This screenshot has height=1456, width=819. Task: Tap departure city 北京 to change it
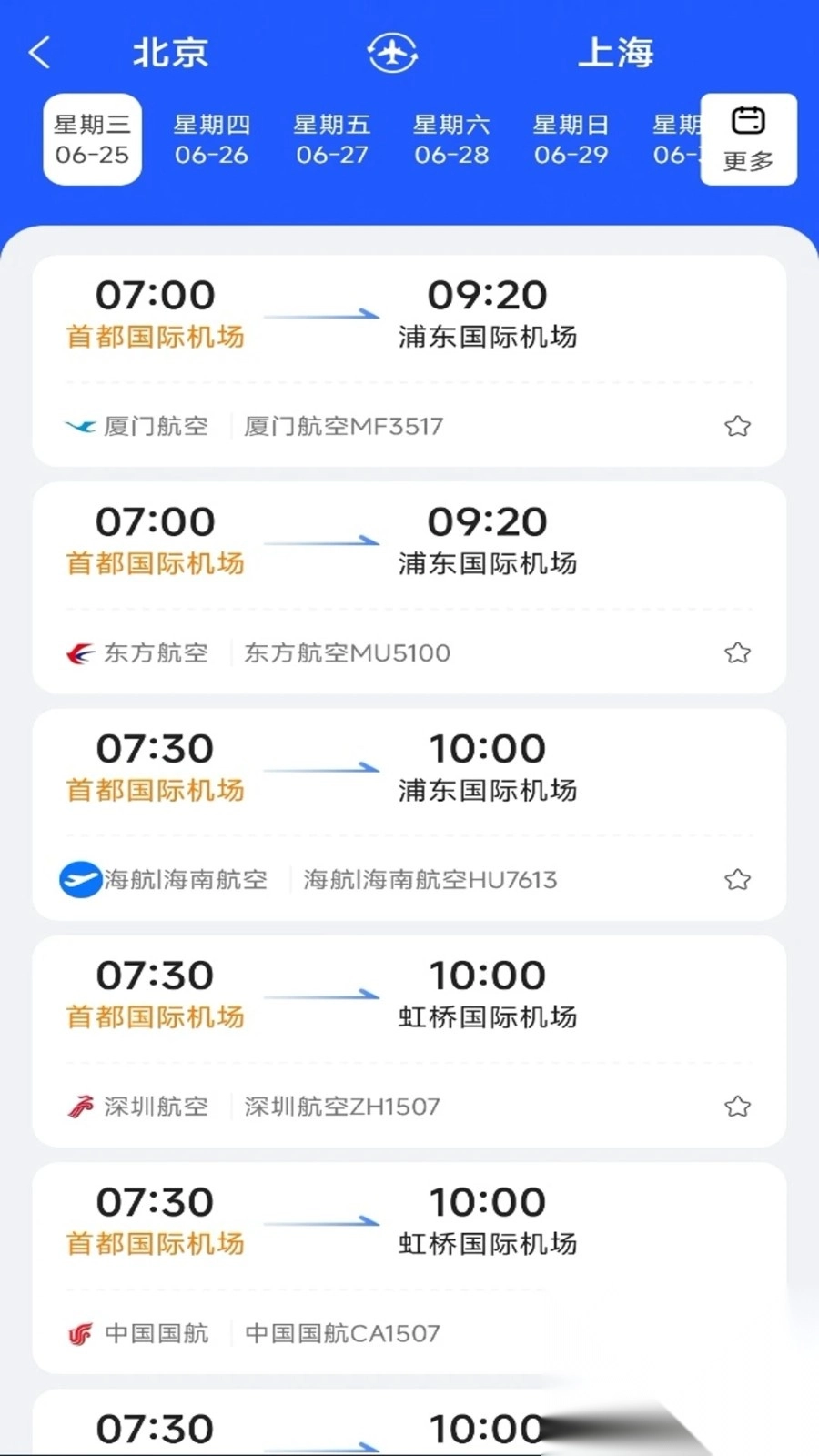click(x=169, y=53)
